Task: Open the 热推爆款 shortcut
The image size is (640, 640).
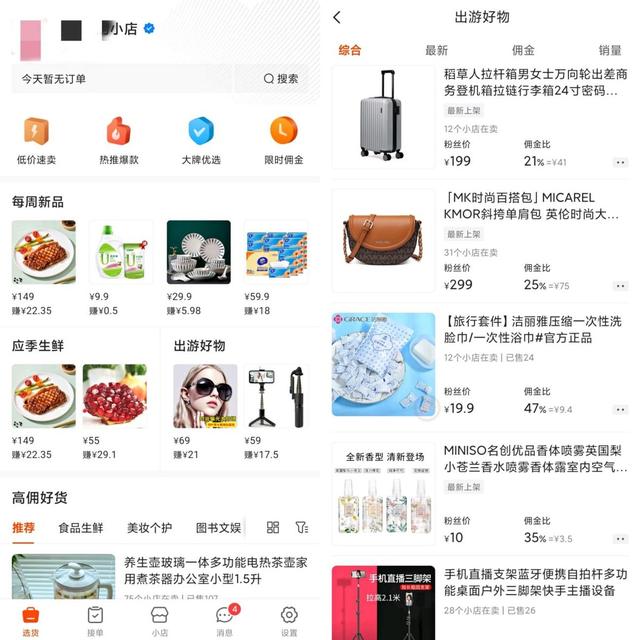Action: pos(118,140)
